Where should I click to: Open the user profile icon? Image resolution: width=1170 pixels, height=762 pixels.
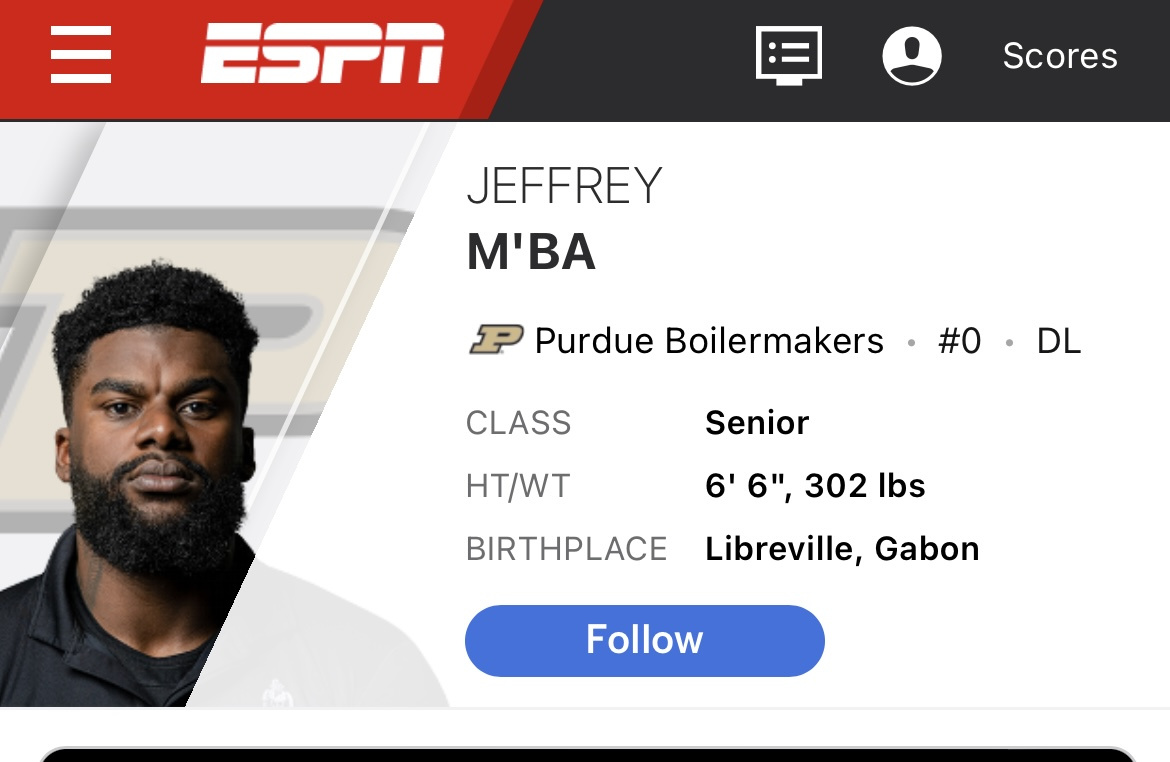point(911,55)
